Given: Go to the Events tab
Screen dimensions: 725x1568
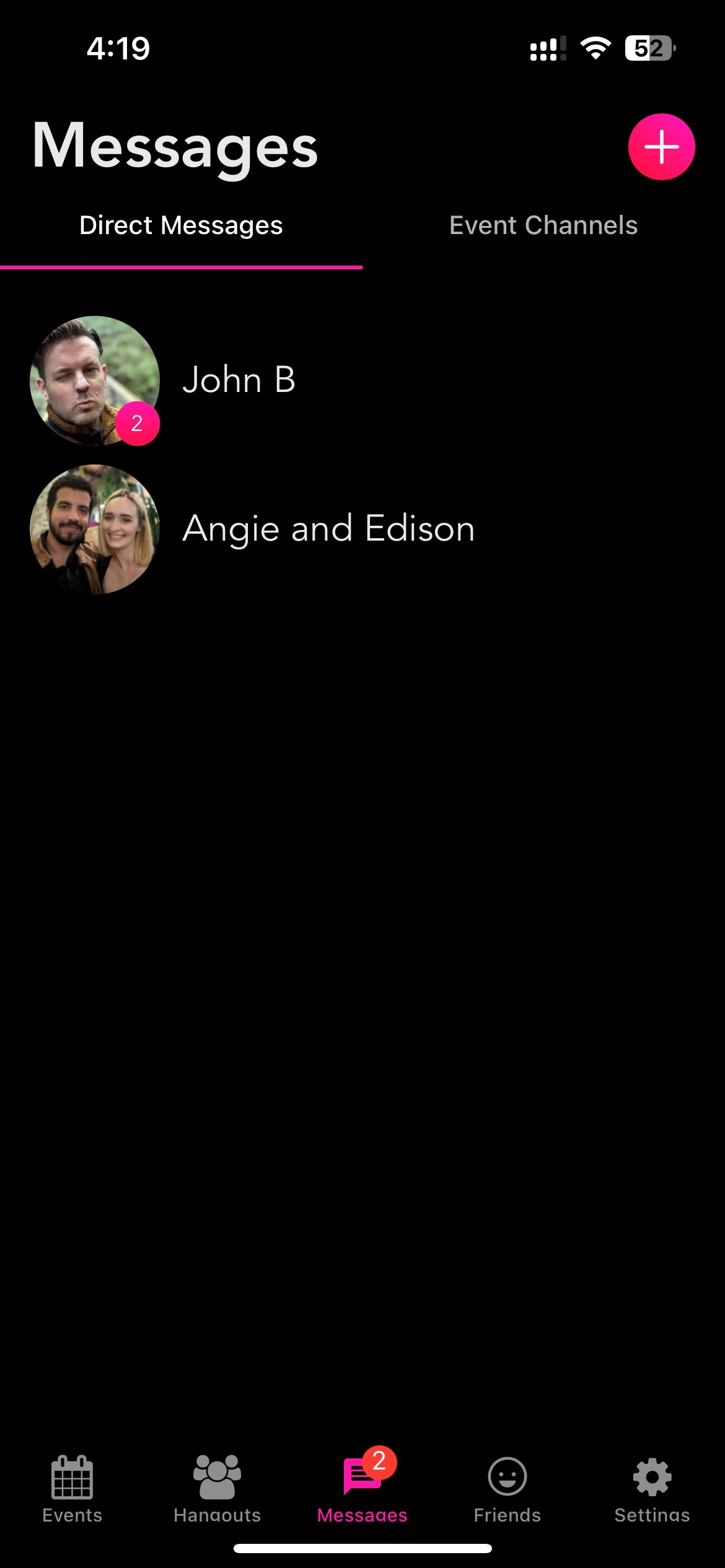Looking at the screenshot, I should pos(72,1489).
